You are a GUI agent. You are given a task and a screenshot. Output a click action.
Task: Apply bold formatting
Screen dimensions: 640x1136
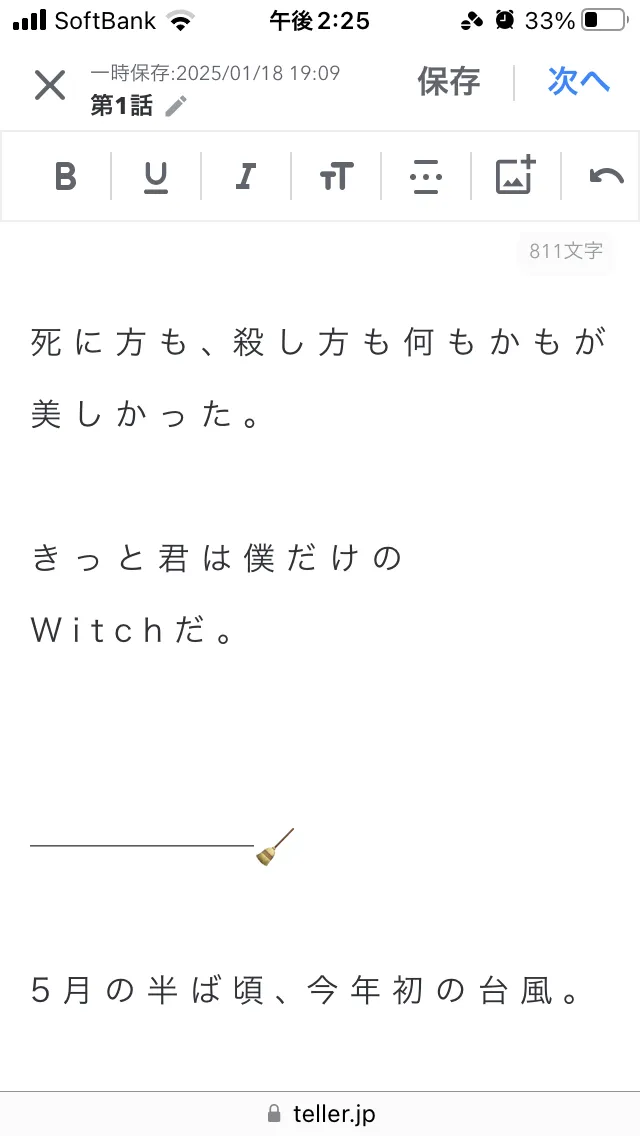65,176
